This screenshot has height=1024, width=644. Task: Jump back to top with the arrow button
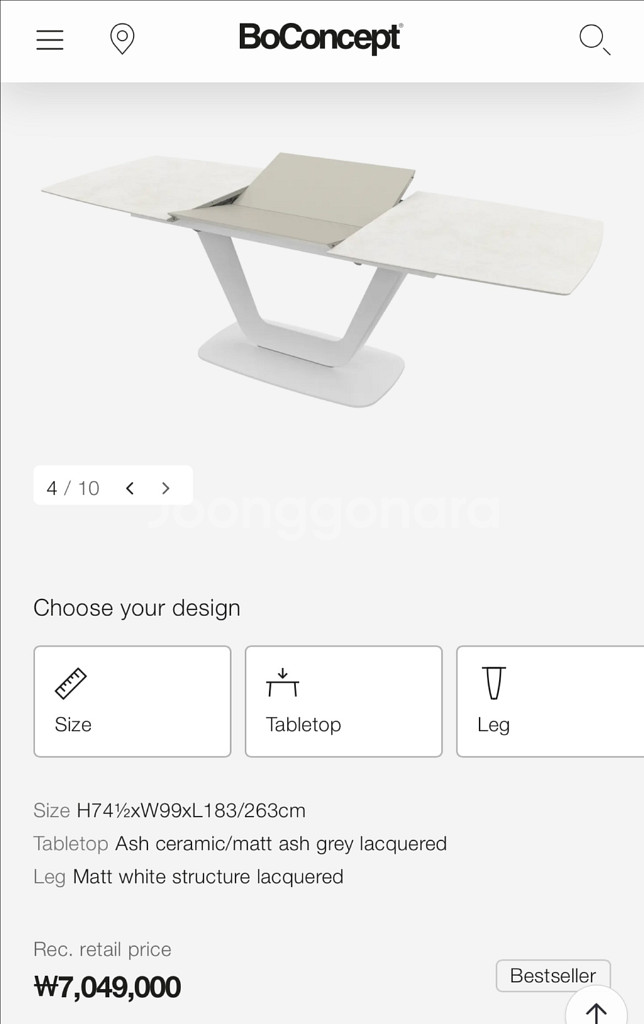[597, 1010]
